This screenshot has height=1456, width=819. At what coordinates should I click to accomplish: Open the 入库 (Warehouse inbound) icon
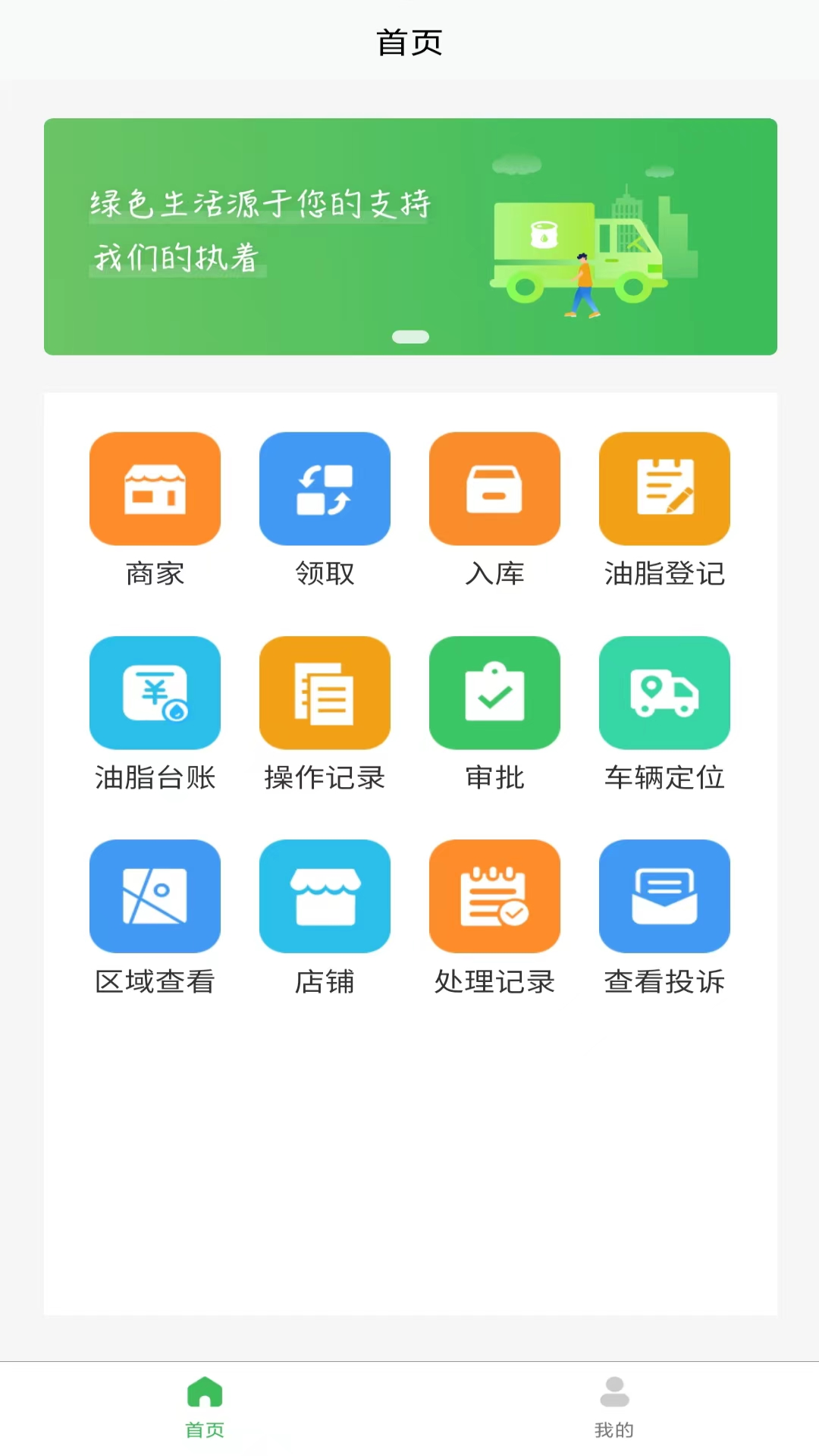(494, 488)
